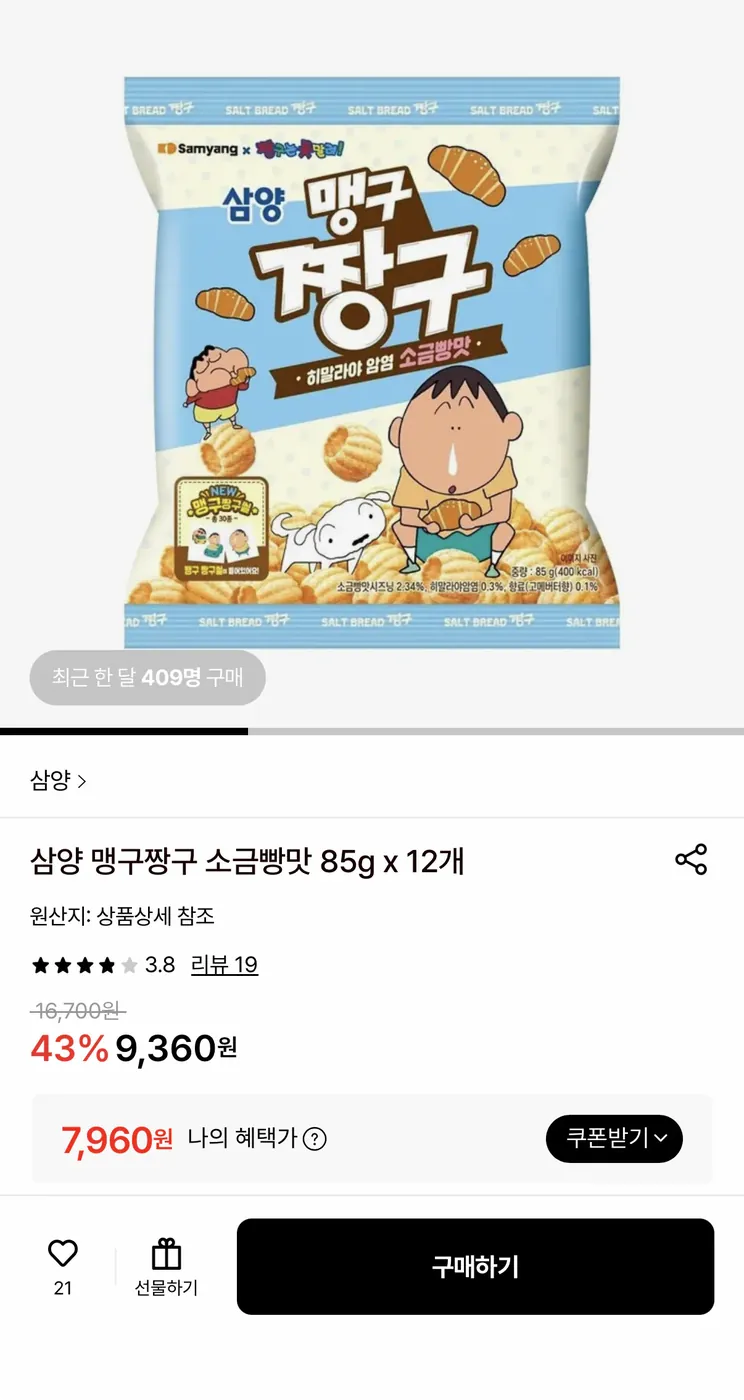Tap the snack package product photo
Image resolution: width=744 pixels, height=1400 pixels.
tap(372, 360)
